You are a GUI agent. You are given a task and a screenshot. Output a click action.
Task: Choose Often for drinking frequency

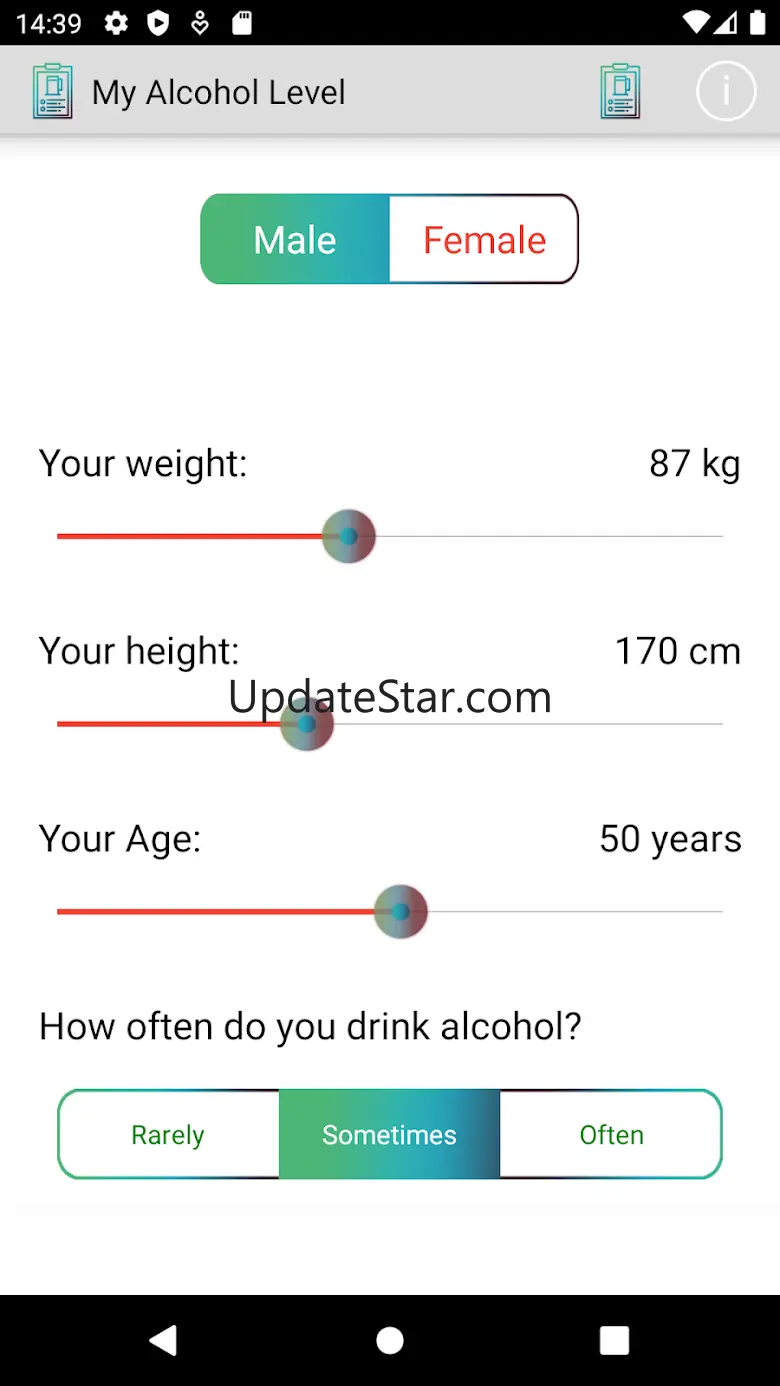pos(611,1134)
